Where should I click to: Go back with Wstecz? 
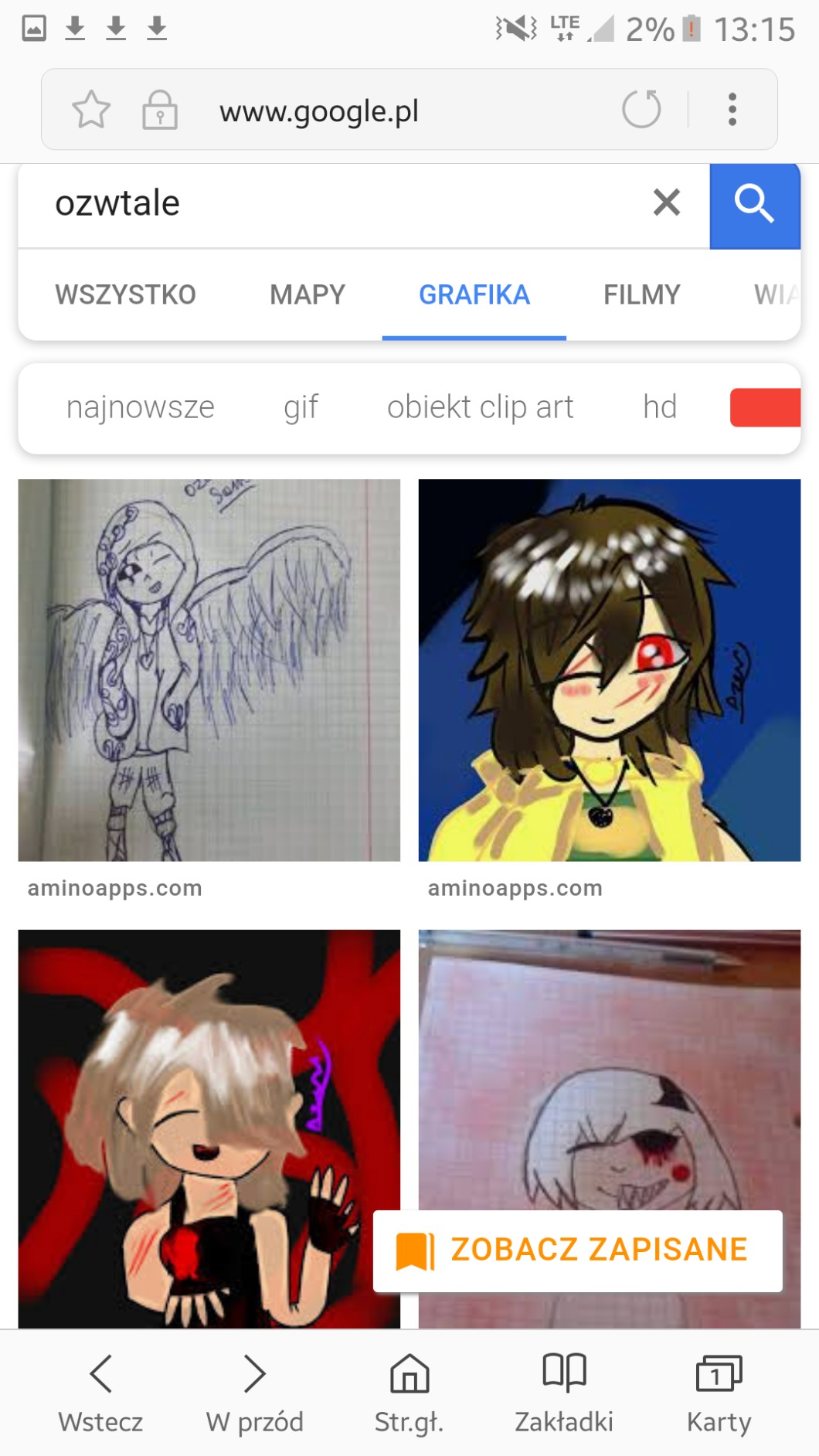[x=100, y=1391]
